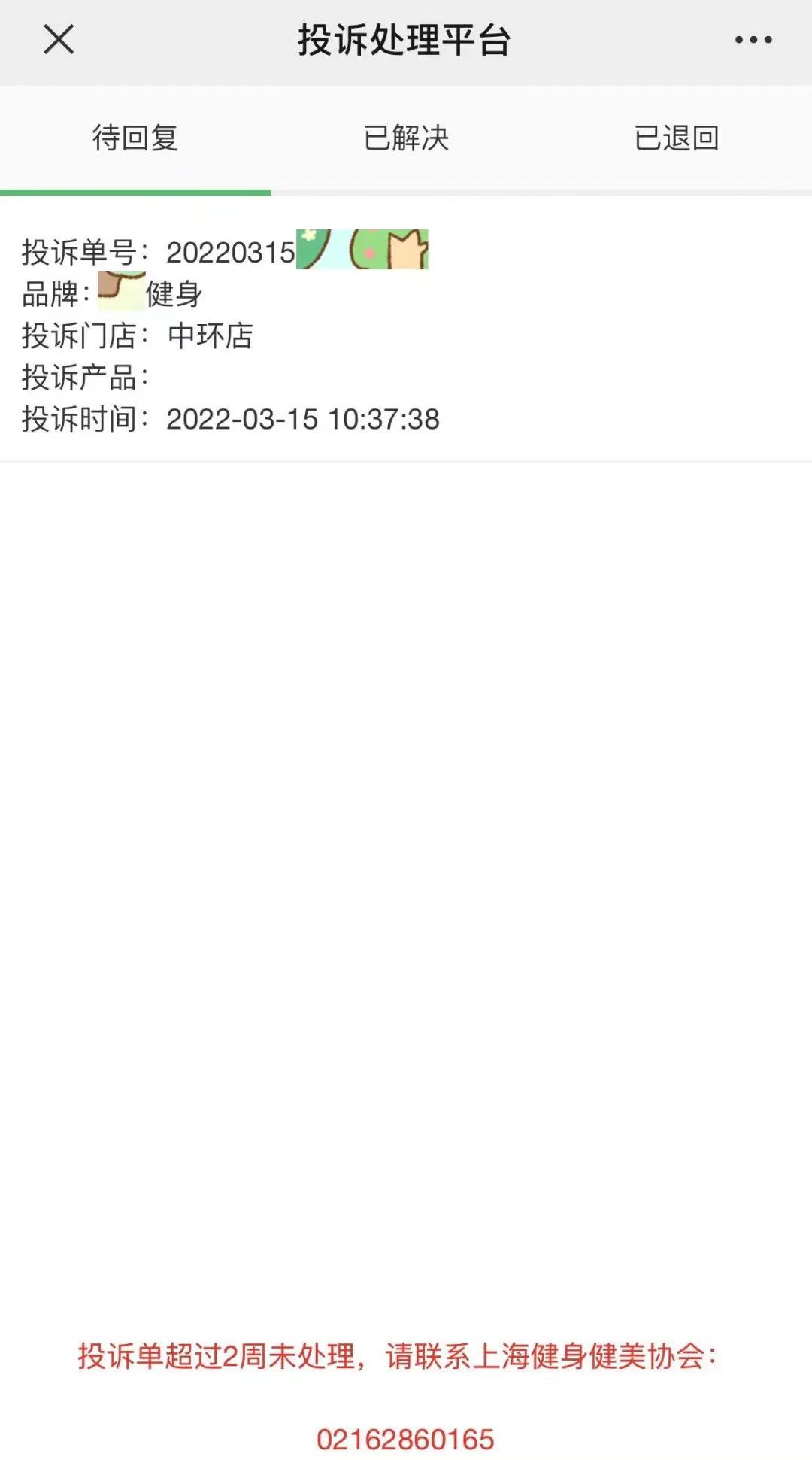Image resolution: width=812 pixels, height=1460 pixels.
Task: Switch to the 已解决 tab
Action: [406, 138]
